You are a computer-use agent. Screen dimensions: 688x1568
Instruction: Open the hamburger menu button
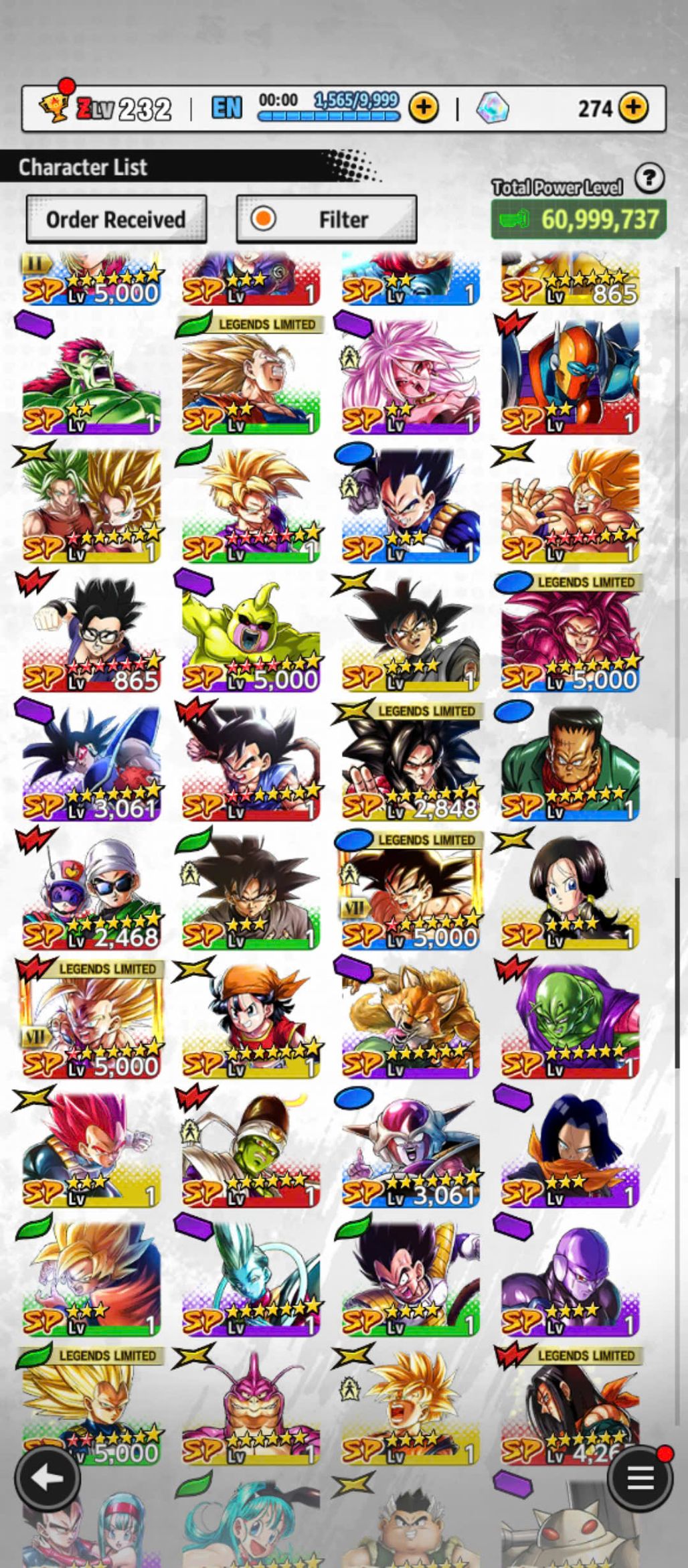pyautogui.click(x=640, y=1477)
